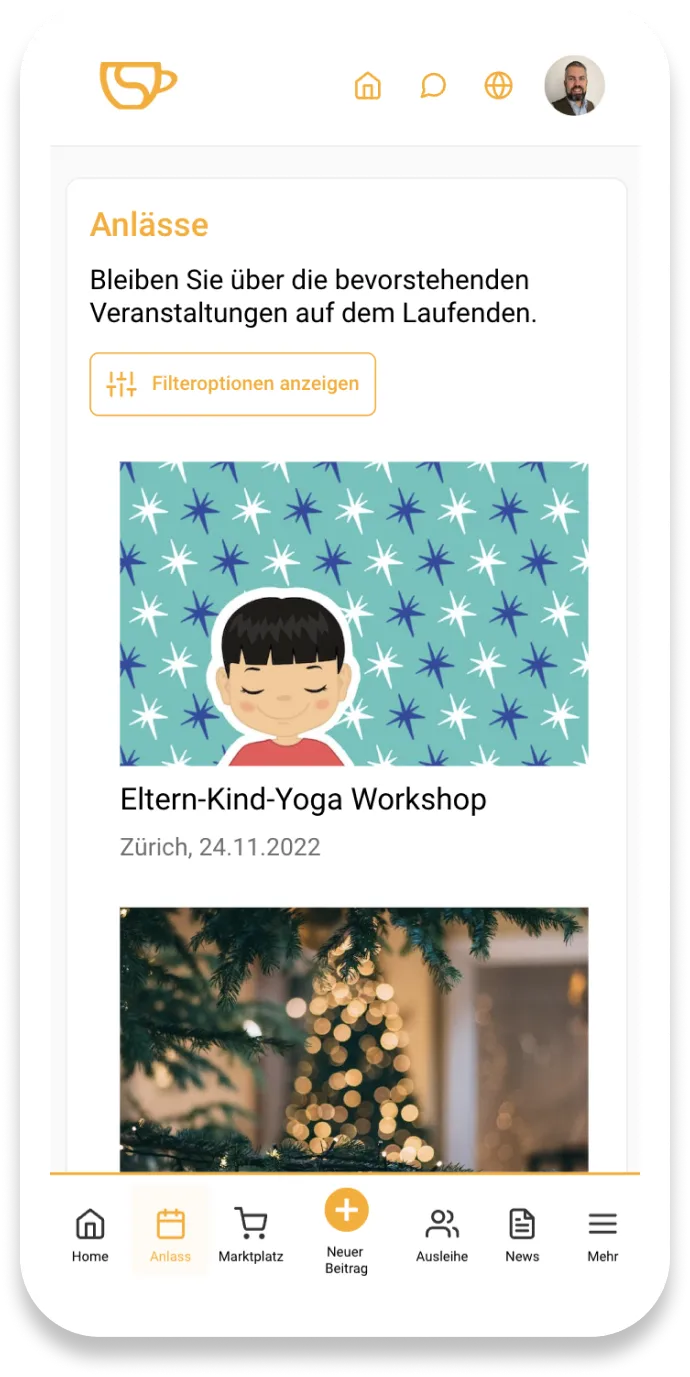690x1377 pixels.
Task: Select the Anlass tab
Action: pyautogui.click(x=170, y=1234)
